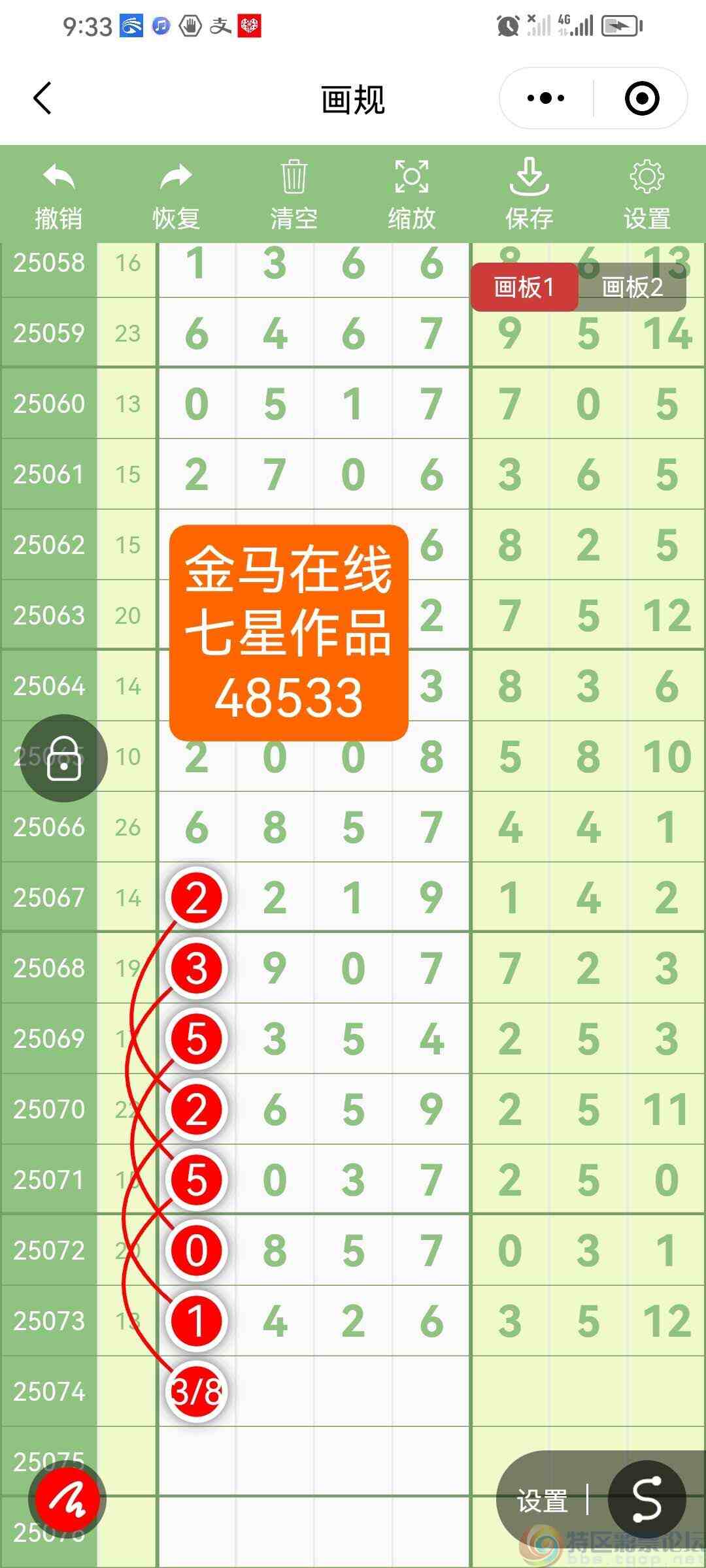
Task: Keep 画板1 board selected
Action: click(x=525, y=287)
